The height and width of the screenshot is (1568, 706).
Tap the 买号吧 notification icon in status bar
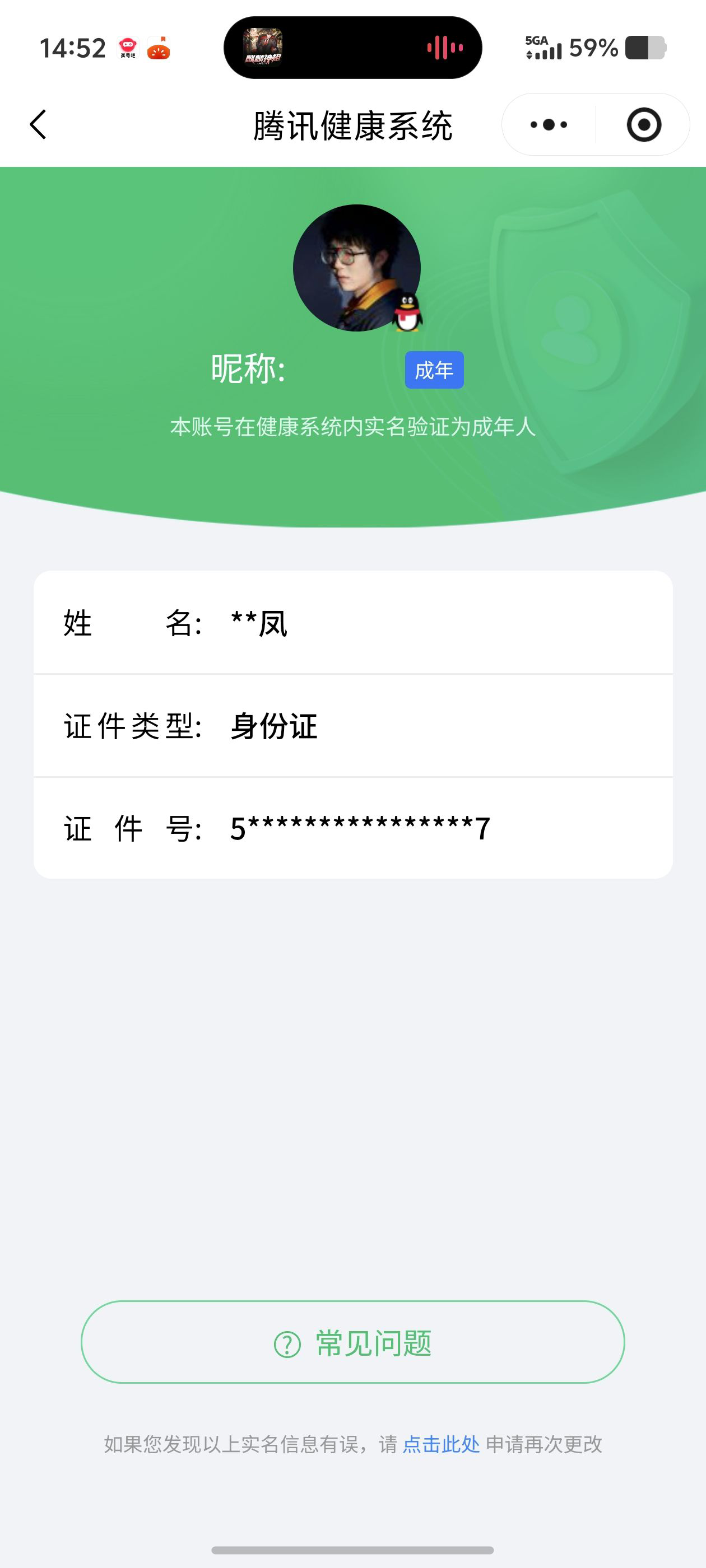coord(128,46)
